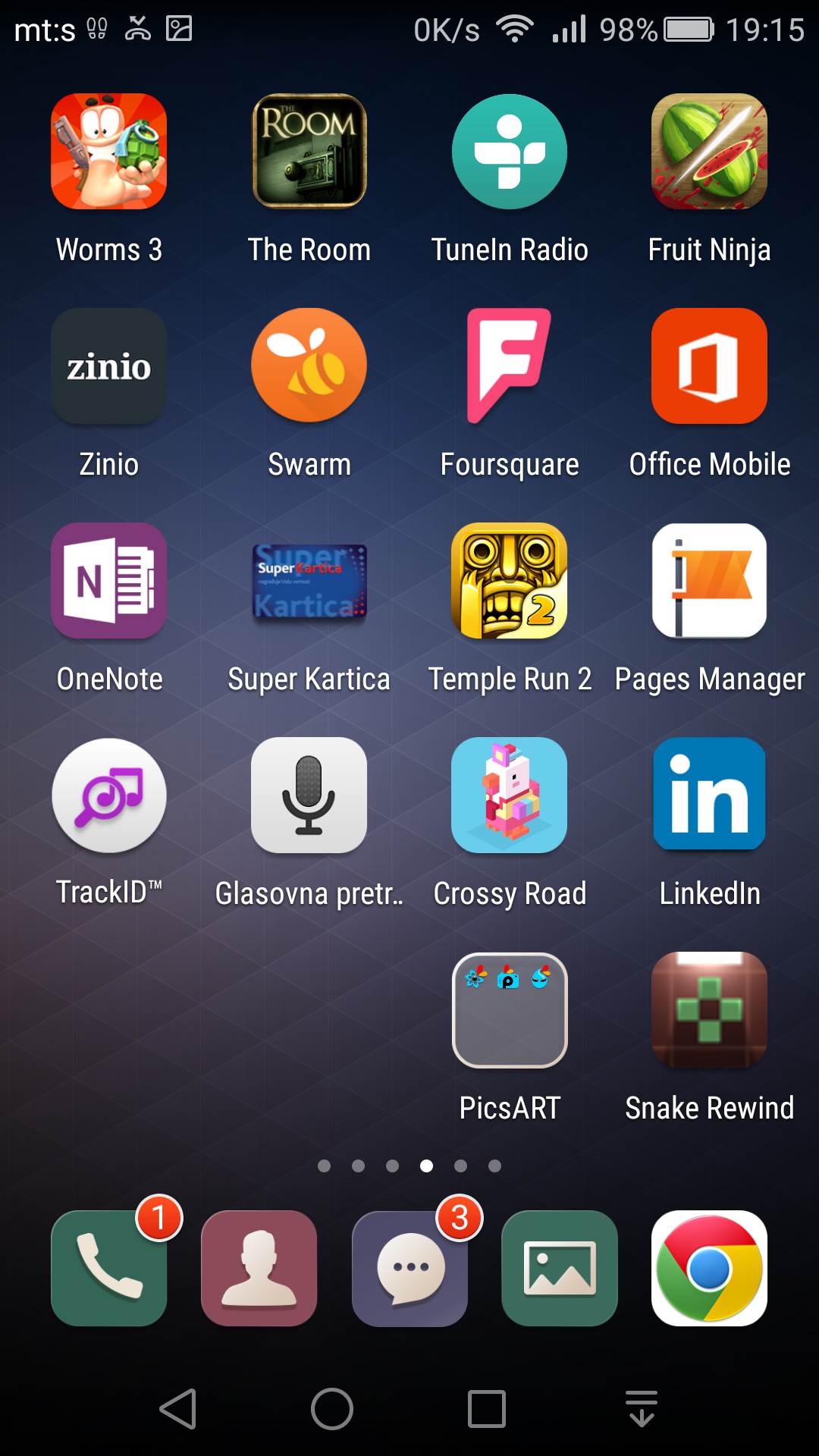Screen dimensions: 819x1456
Task: Open OneNote
Action: (x=108, y=581)
